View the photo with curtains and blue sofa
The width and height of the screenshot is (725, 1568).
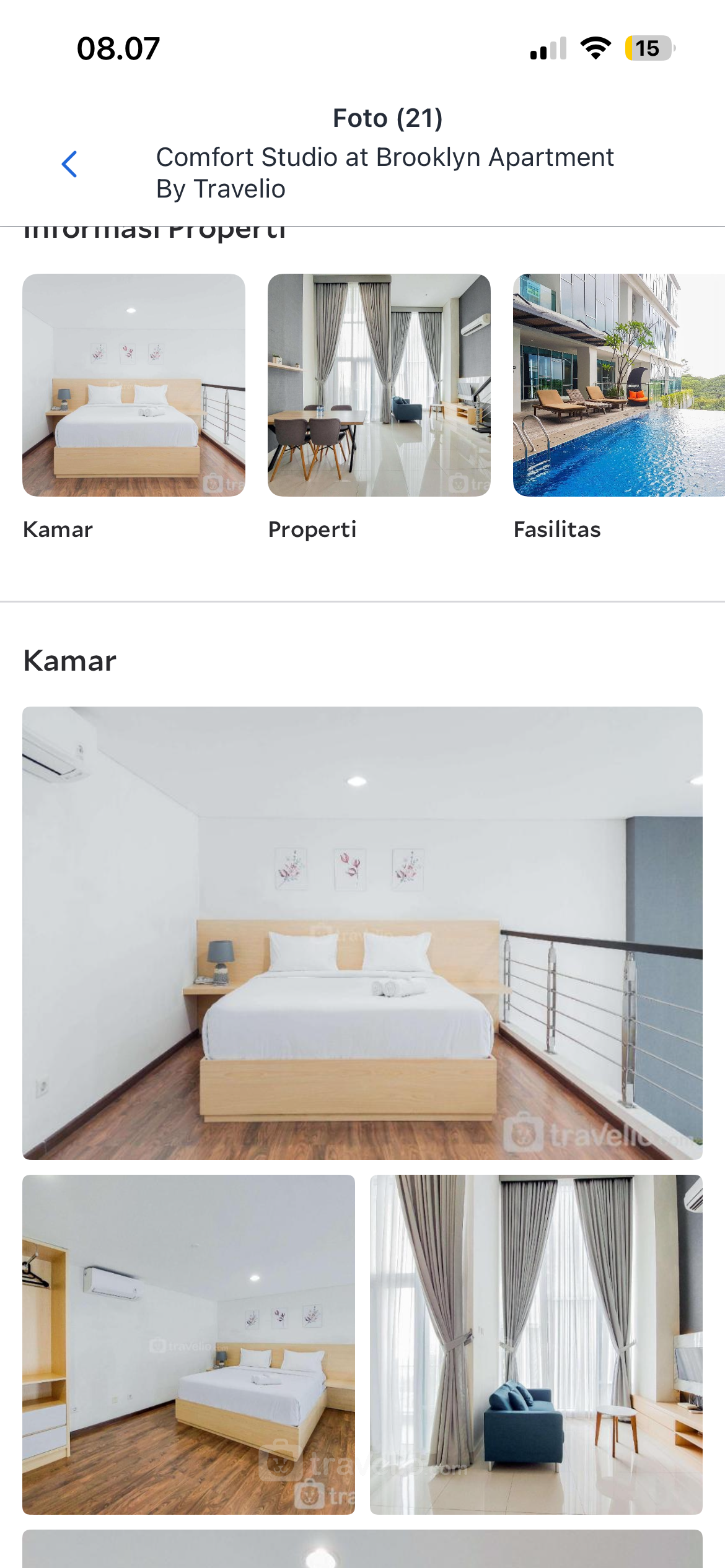(x=535, y=1344)
